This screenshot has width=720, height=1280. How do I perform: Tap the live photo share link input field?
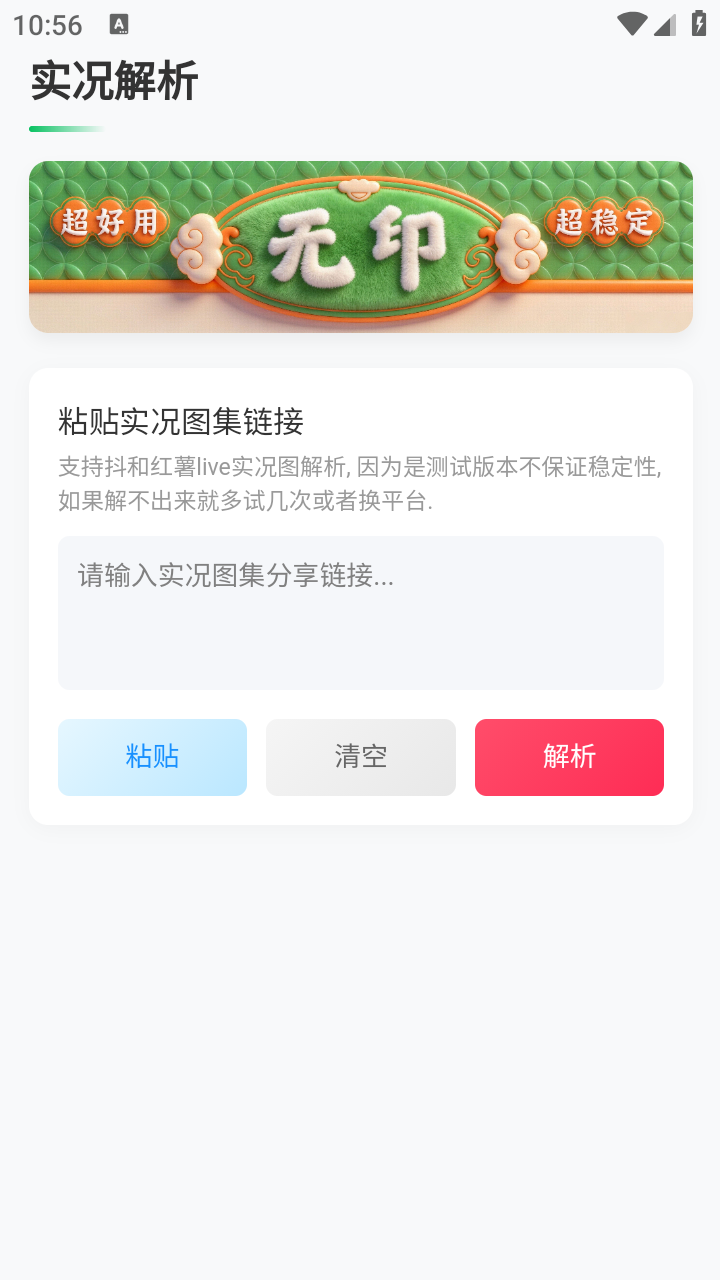coord(360,613)
